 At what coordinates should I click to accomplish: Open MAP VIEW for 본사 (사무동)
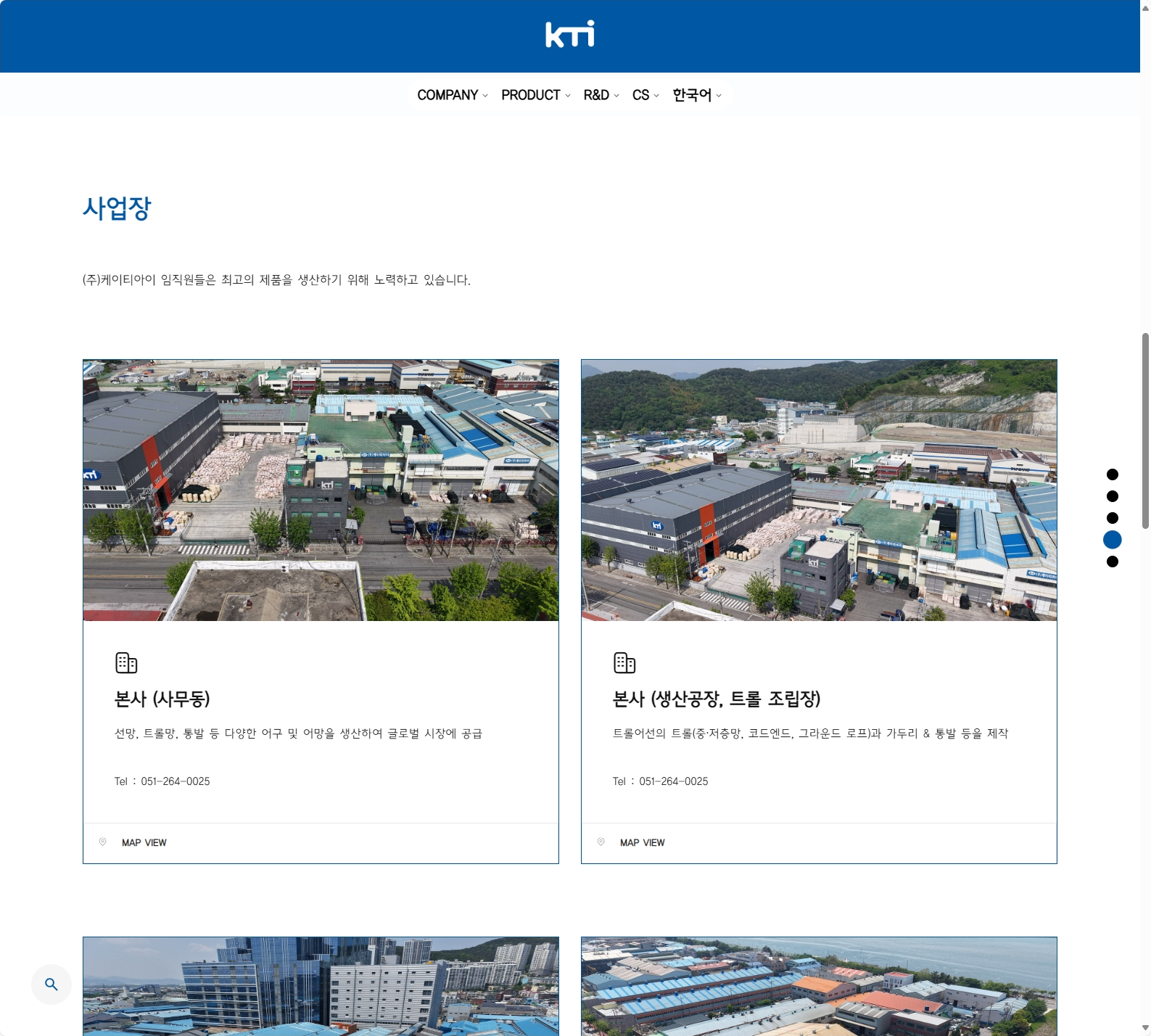coord(144,842)
